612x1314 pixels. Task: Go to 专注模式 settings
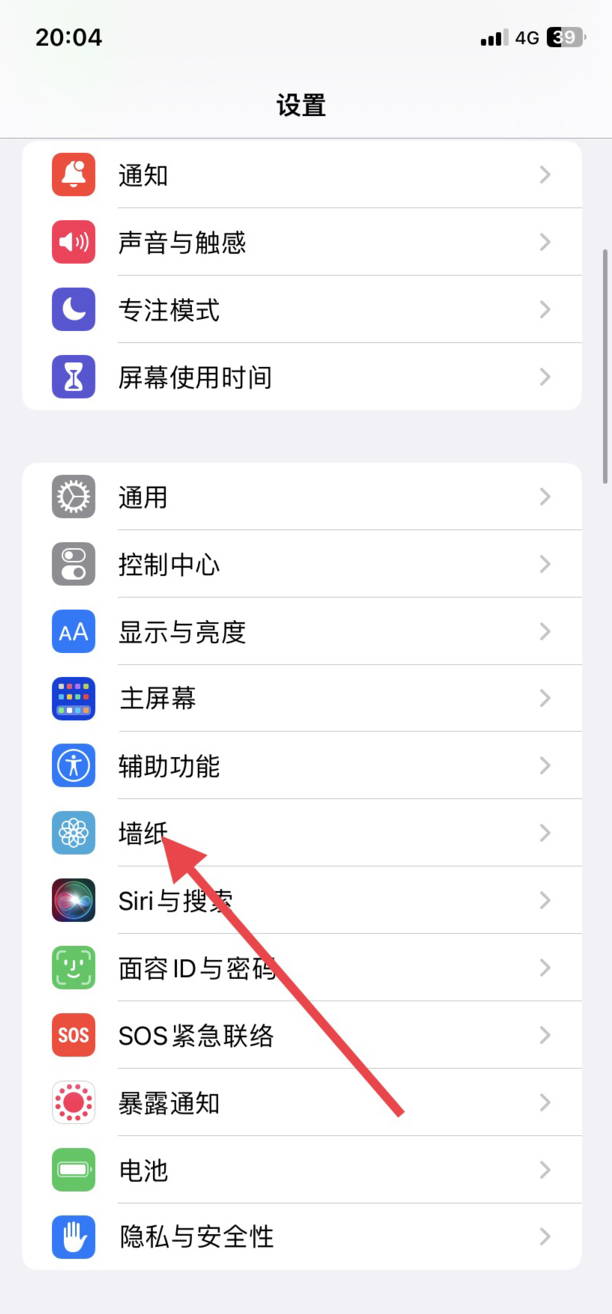(x=302, y=309)
